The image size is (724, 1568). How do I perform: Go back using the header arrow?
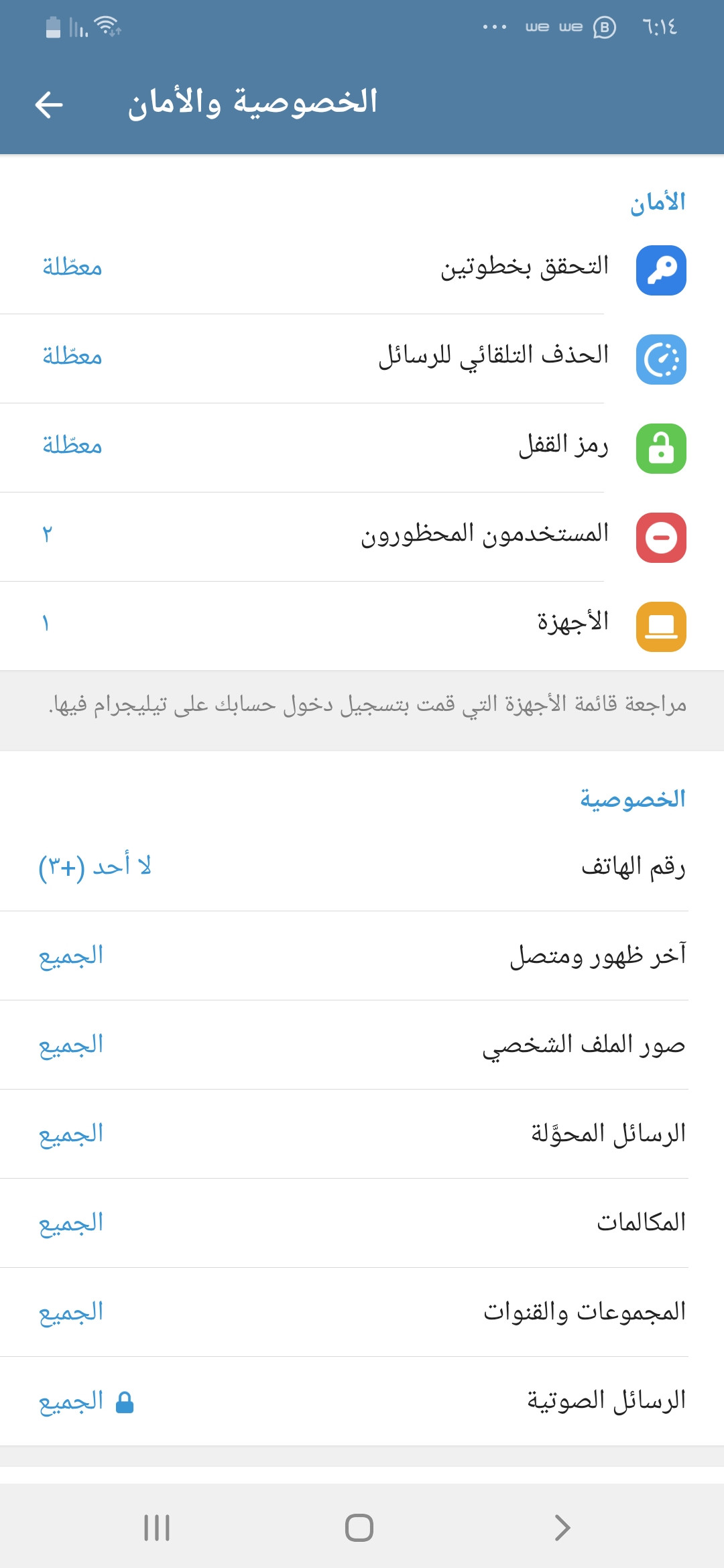coord(49,105)
